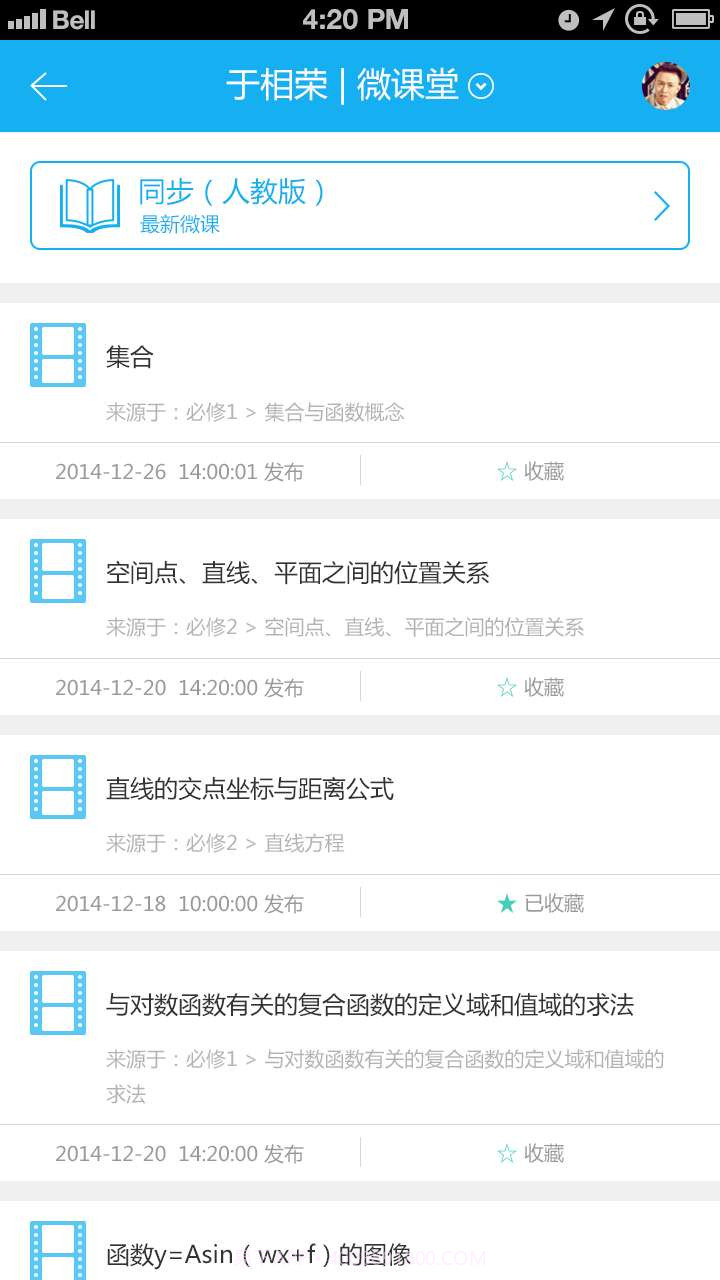Click the back arrow in the header
720x1280 pixels.
(x=49, y=86)
